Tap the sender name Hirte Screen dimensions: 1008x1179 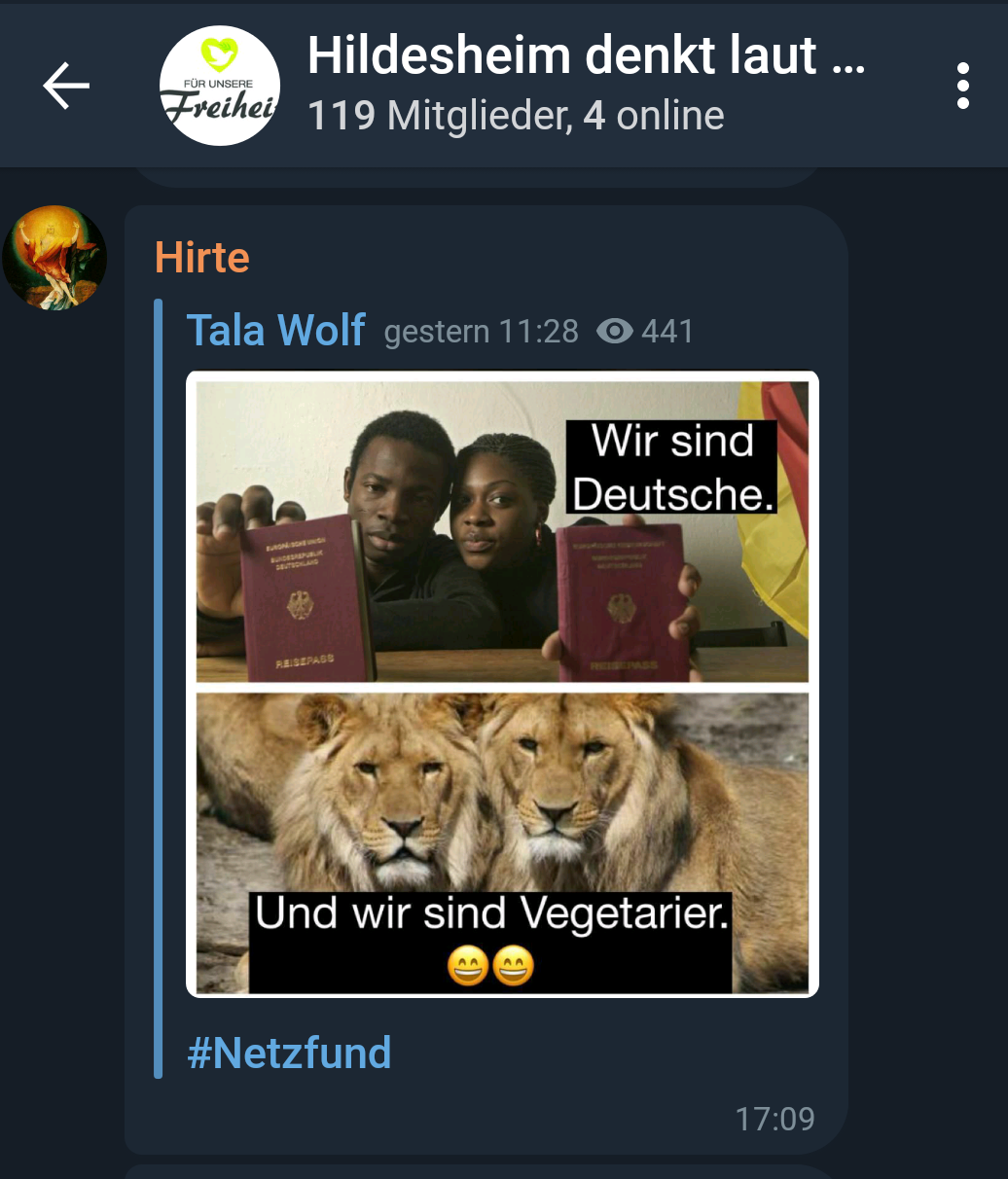[x=202, y=258]
